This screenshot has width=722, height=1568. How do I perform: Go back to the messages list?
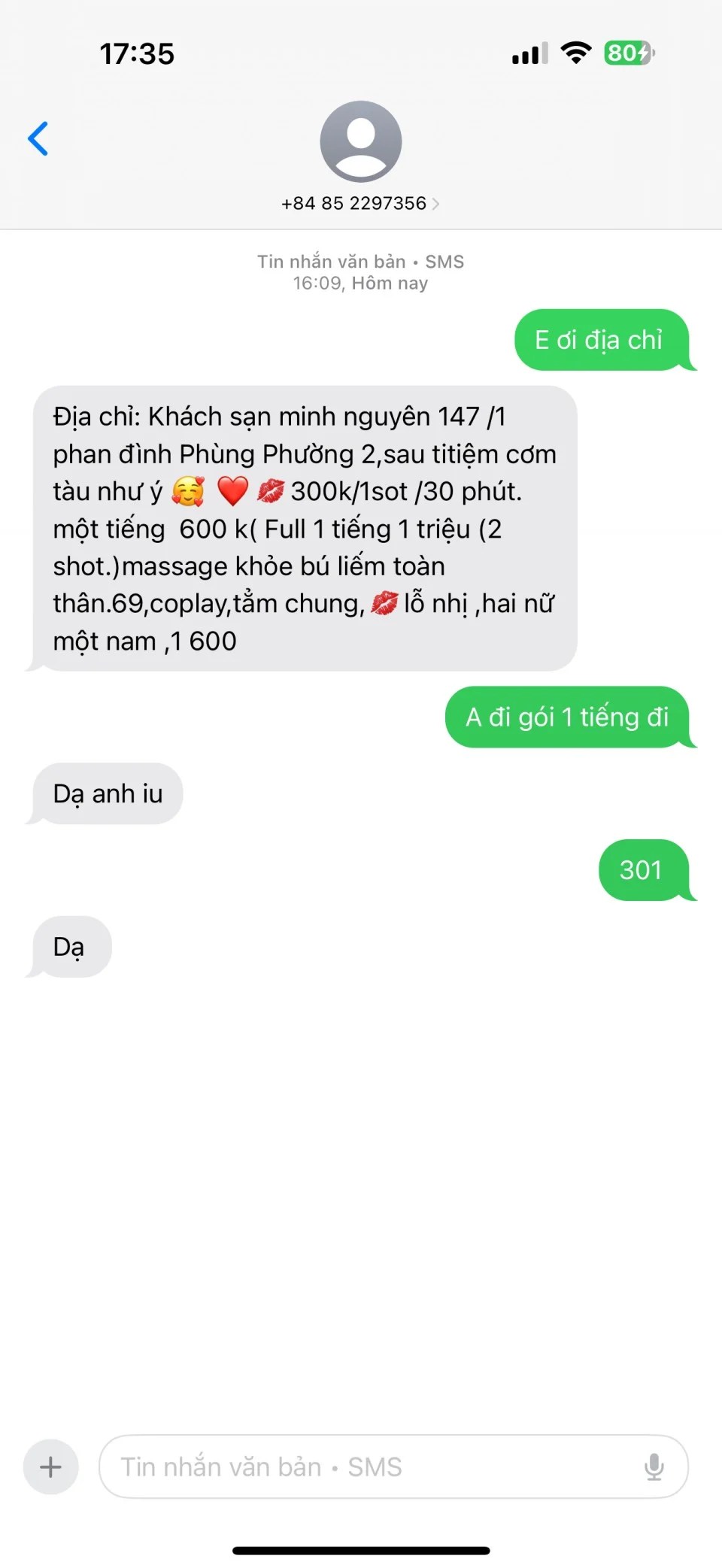[x=38, y=138]
